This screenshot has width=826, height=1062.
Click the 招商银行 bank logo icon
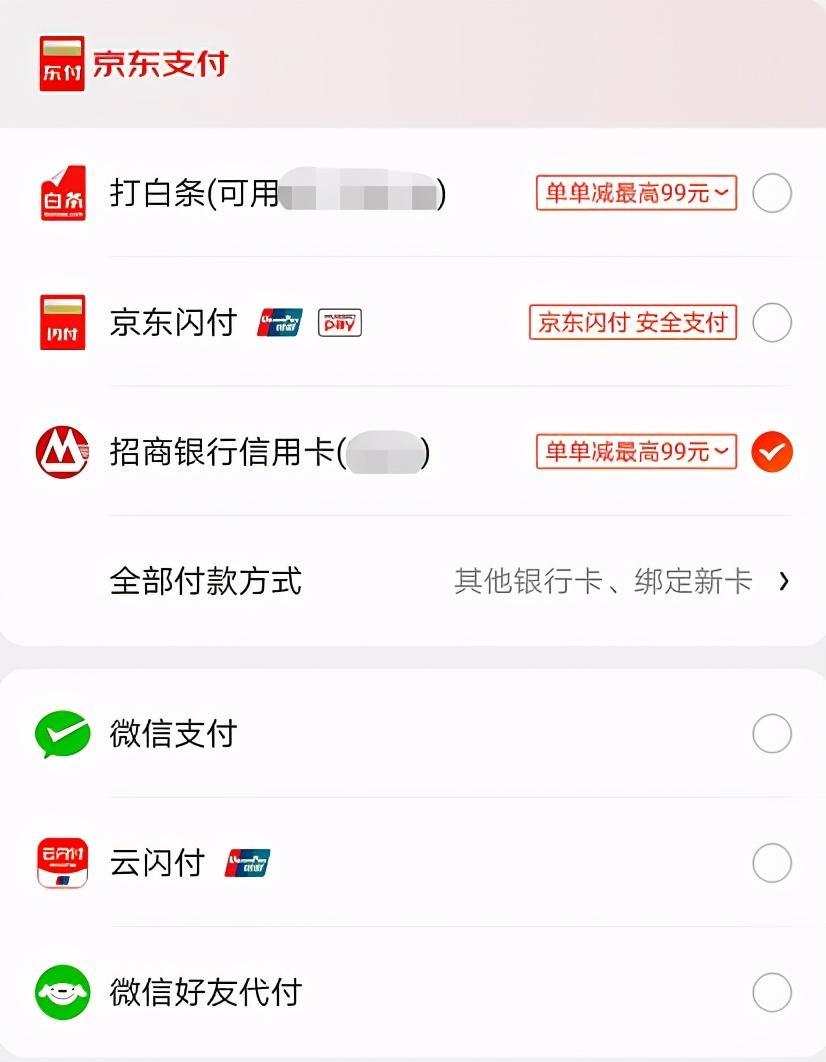62,452
